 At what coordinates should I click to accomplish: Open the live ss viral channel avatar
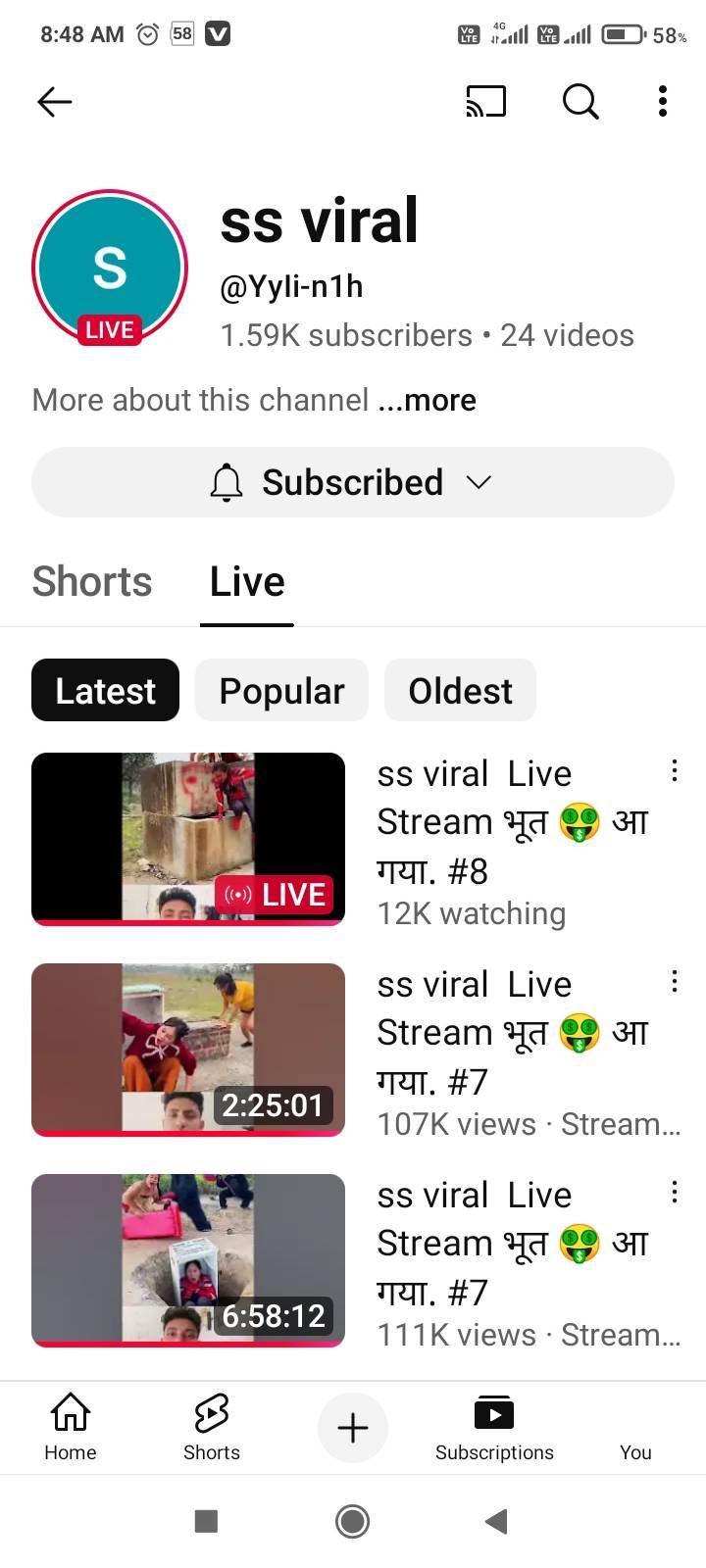(x=110, y=268)
